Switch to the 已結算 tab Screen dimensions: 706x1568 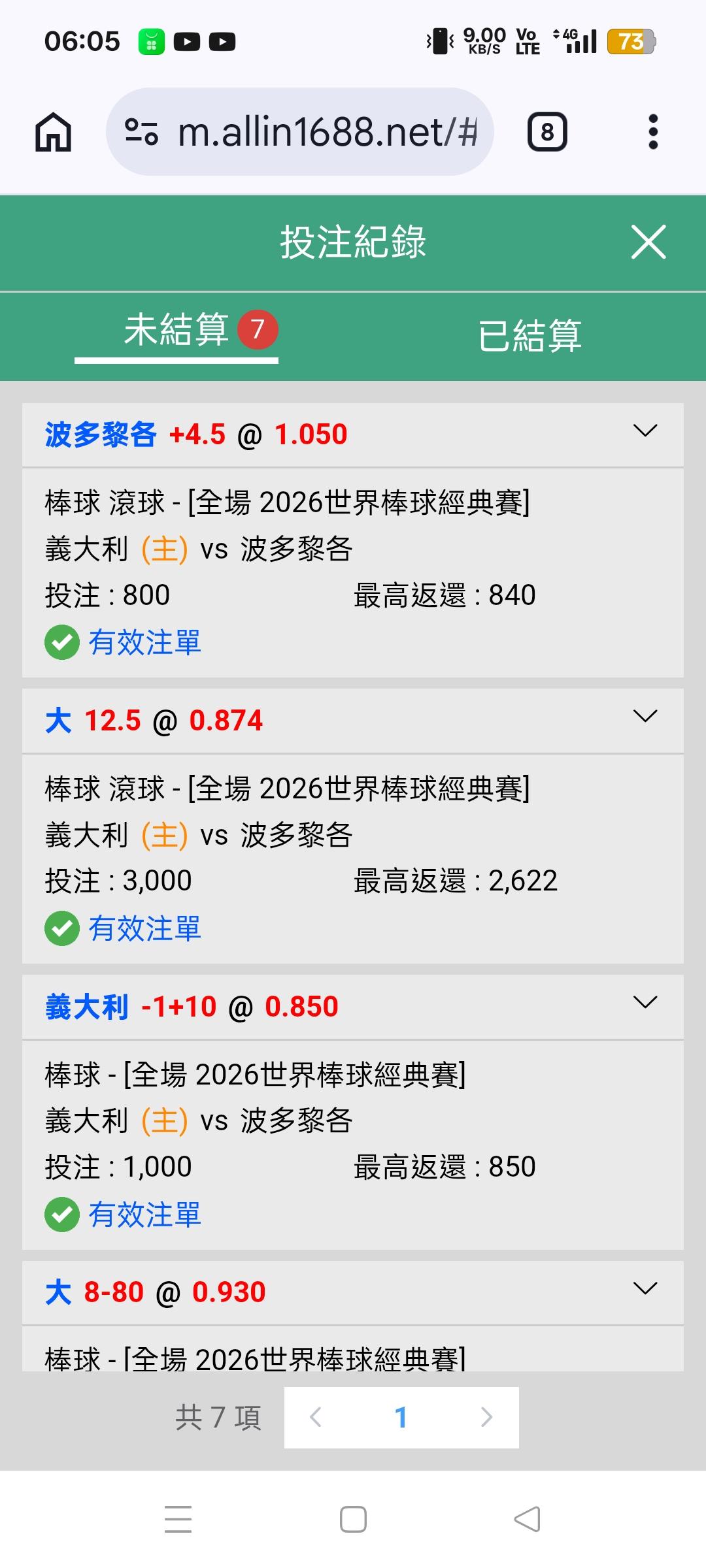(x=529, y=336)
